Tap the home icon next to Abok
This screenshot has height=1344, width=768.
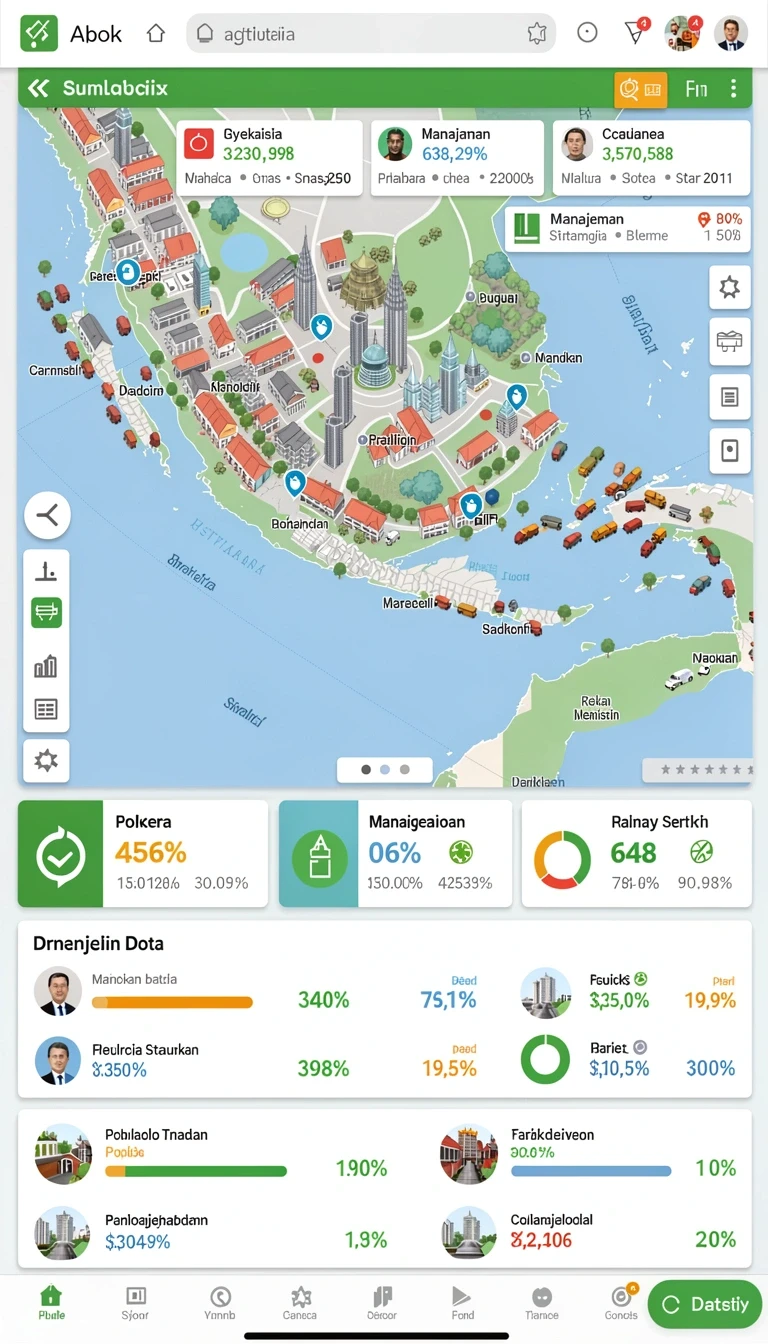coord(155,33)
